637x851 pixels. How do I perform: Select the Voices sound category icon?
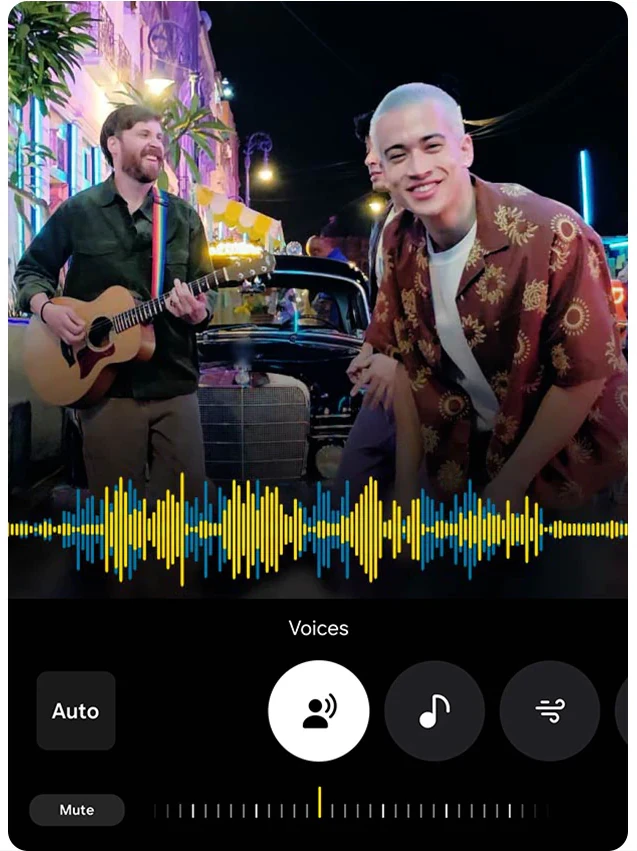[319, 711]
